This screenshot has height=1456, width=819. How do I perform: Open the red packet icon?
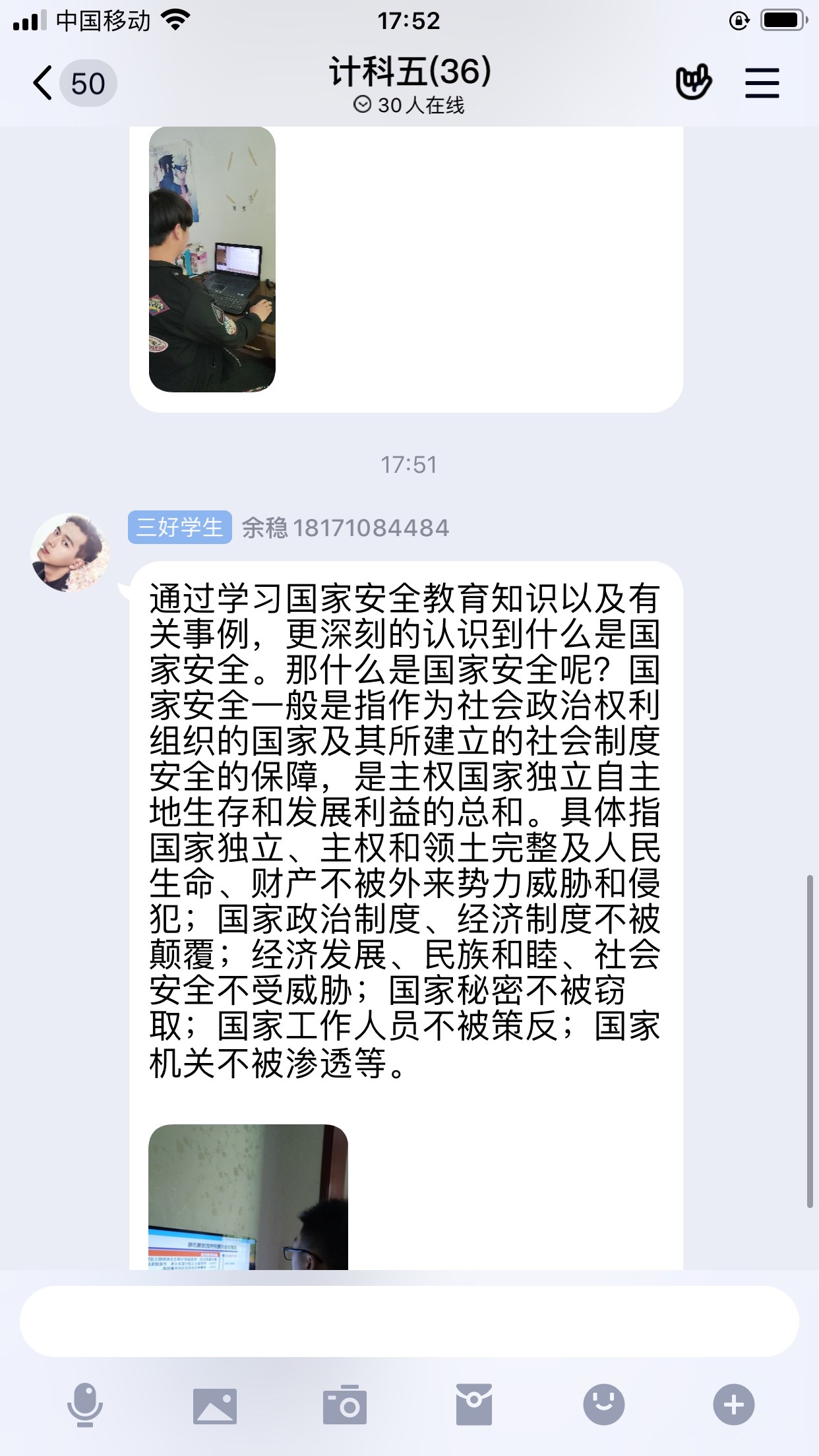[x=473, y=1405]
